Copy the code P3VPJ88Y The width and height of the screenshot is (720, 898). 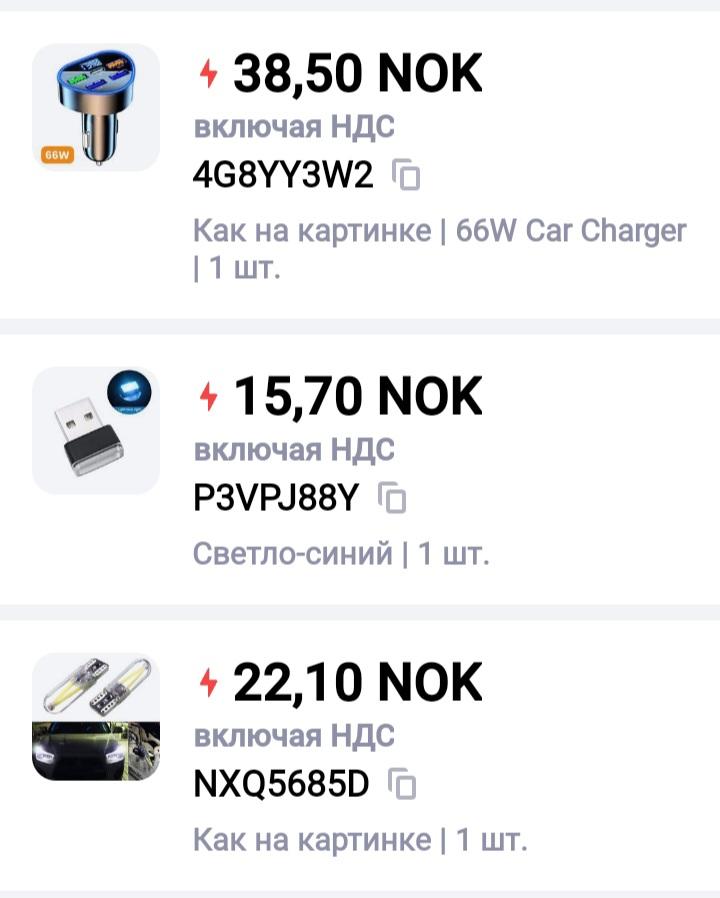click(392, 497)
